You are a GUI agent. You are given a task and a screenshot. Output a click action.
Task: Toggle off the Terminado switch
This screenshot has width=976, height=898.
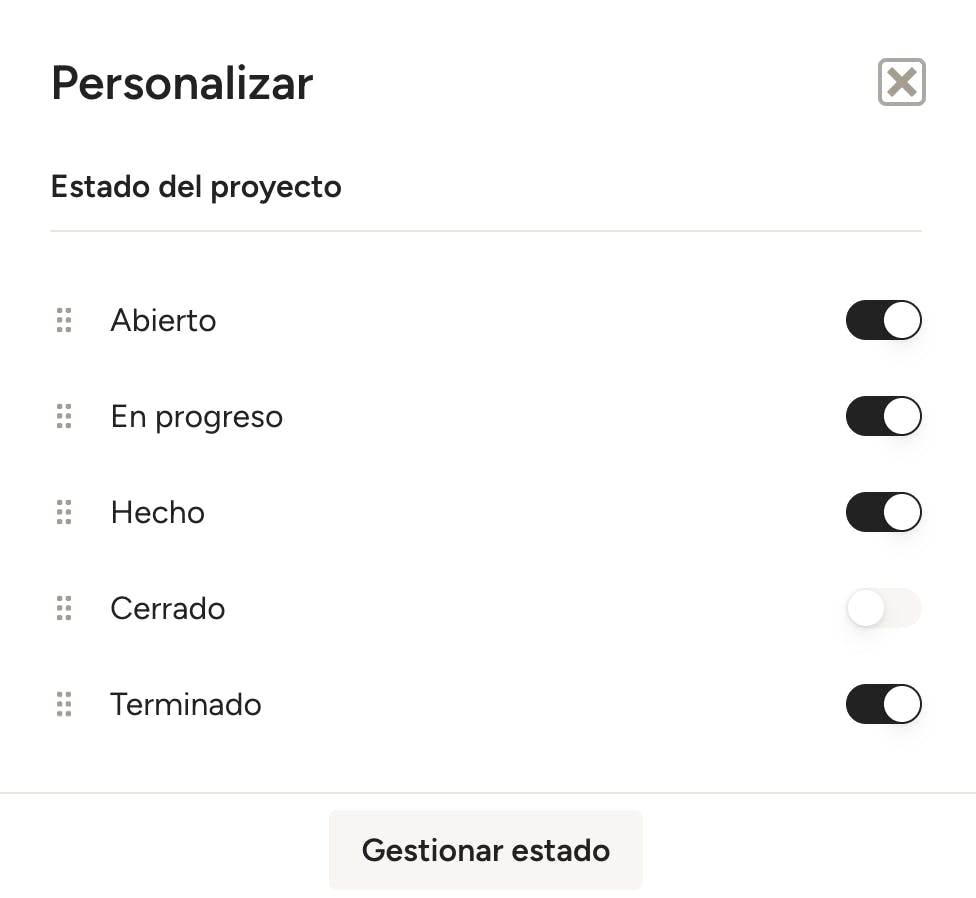point(883,704)
